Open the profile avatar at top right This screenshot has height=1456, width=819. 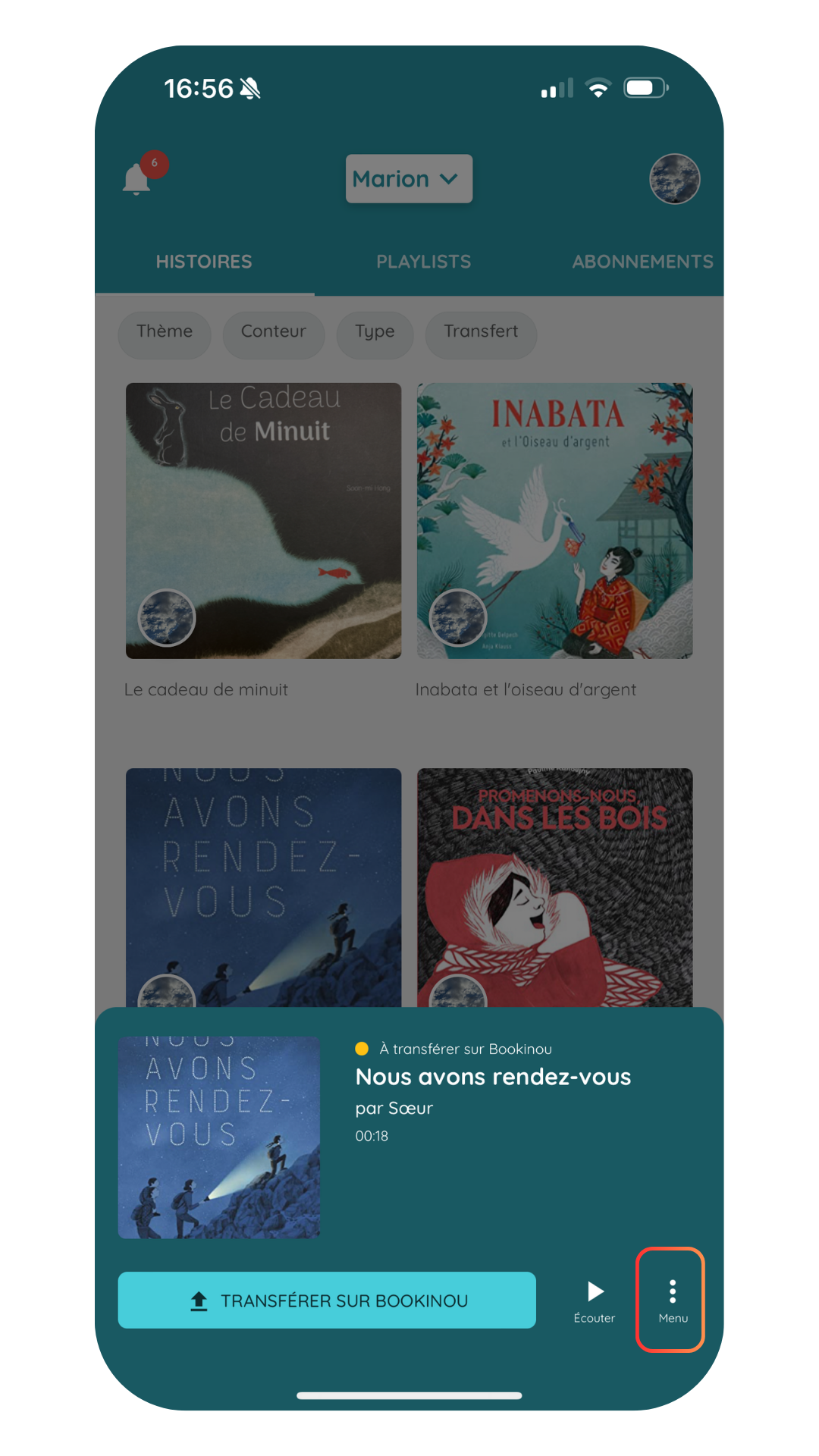674,179
